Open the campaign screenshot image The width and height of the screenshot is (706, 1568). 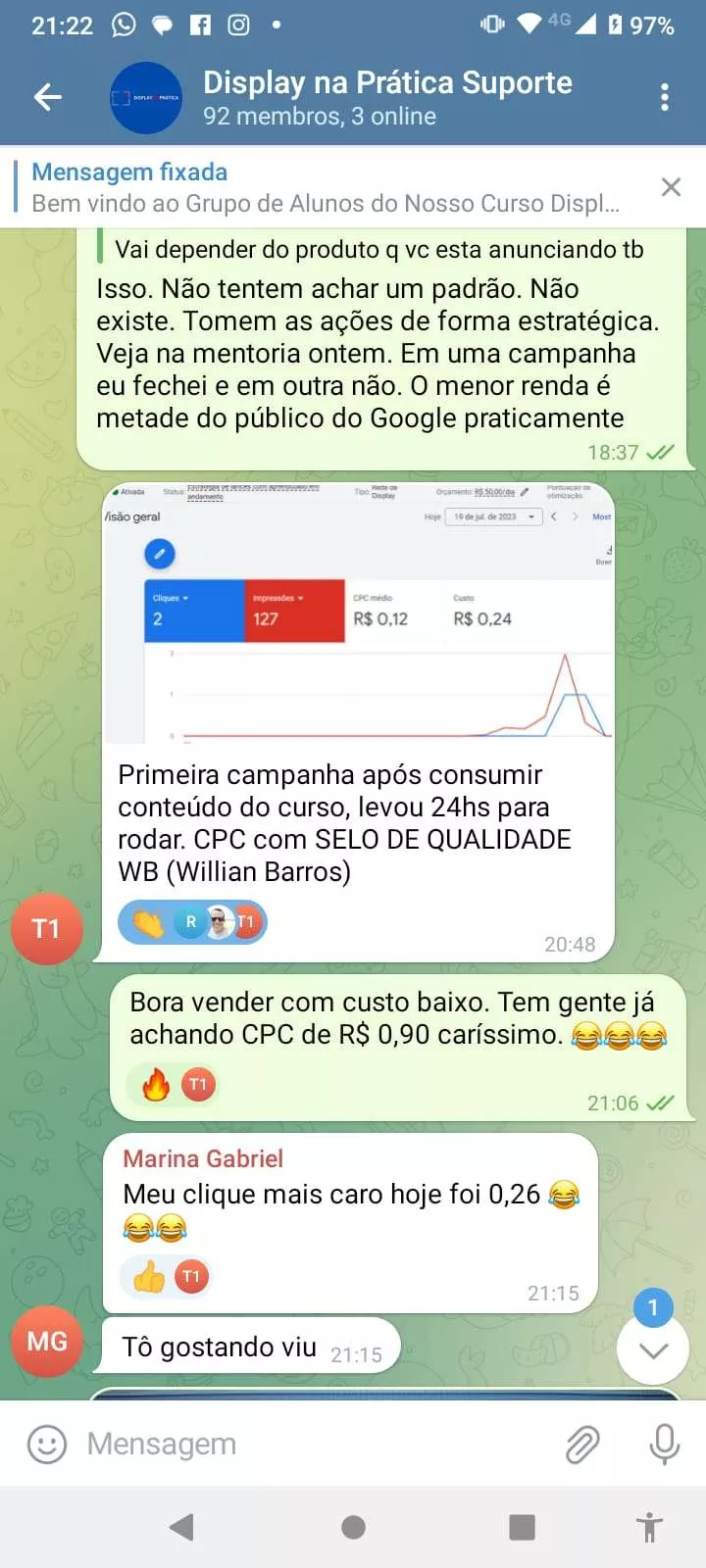[359, 614]
